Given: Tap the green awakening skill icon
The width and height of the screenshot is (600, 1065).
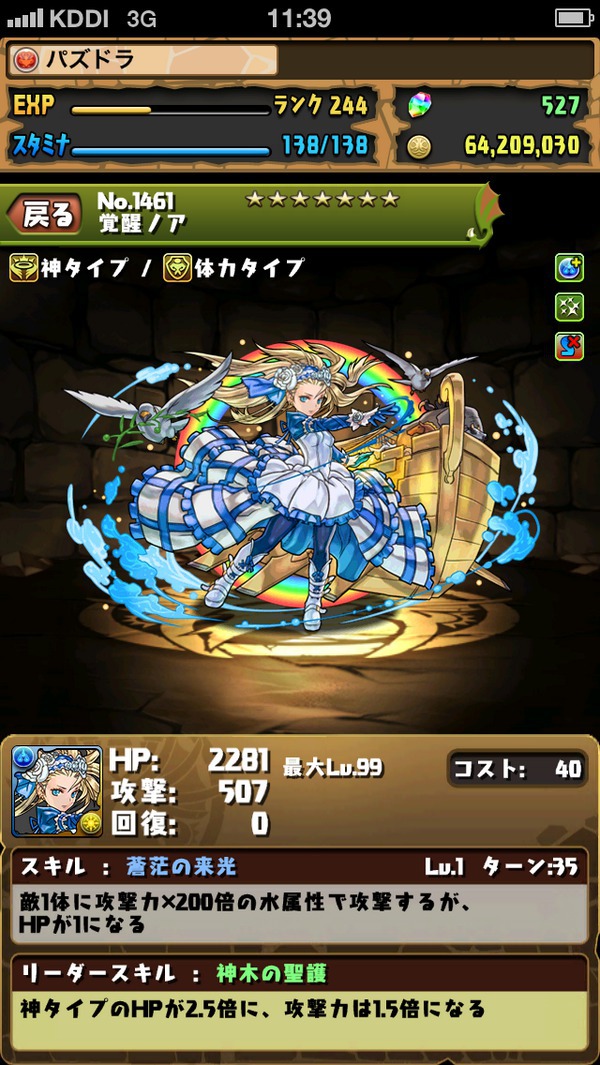Looking at the screenshot, I should [x=569, y=307].
